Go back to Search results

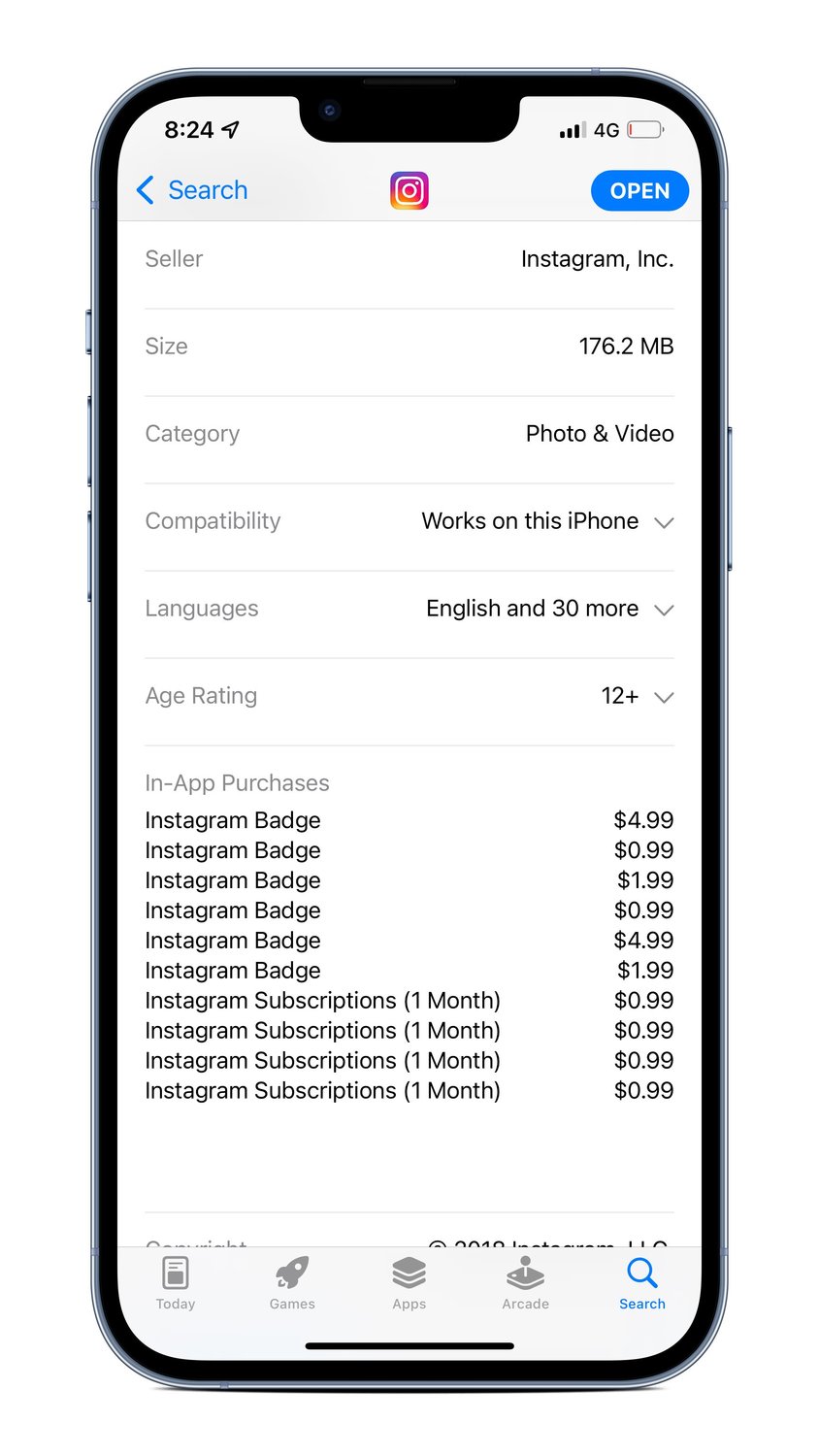[x=193, y=190]
